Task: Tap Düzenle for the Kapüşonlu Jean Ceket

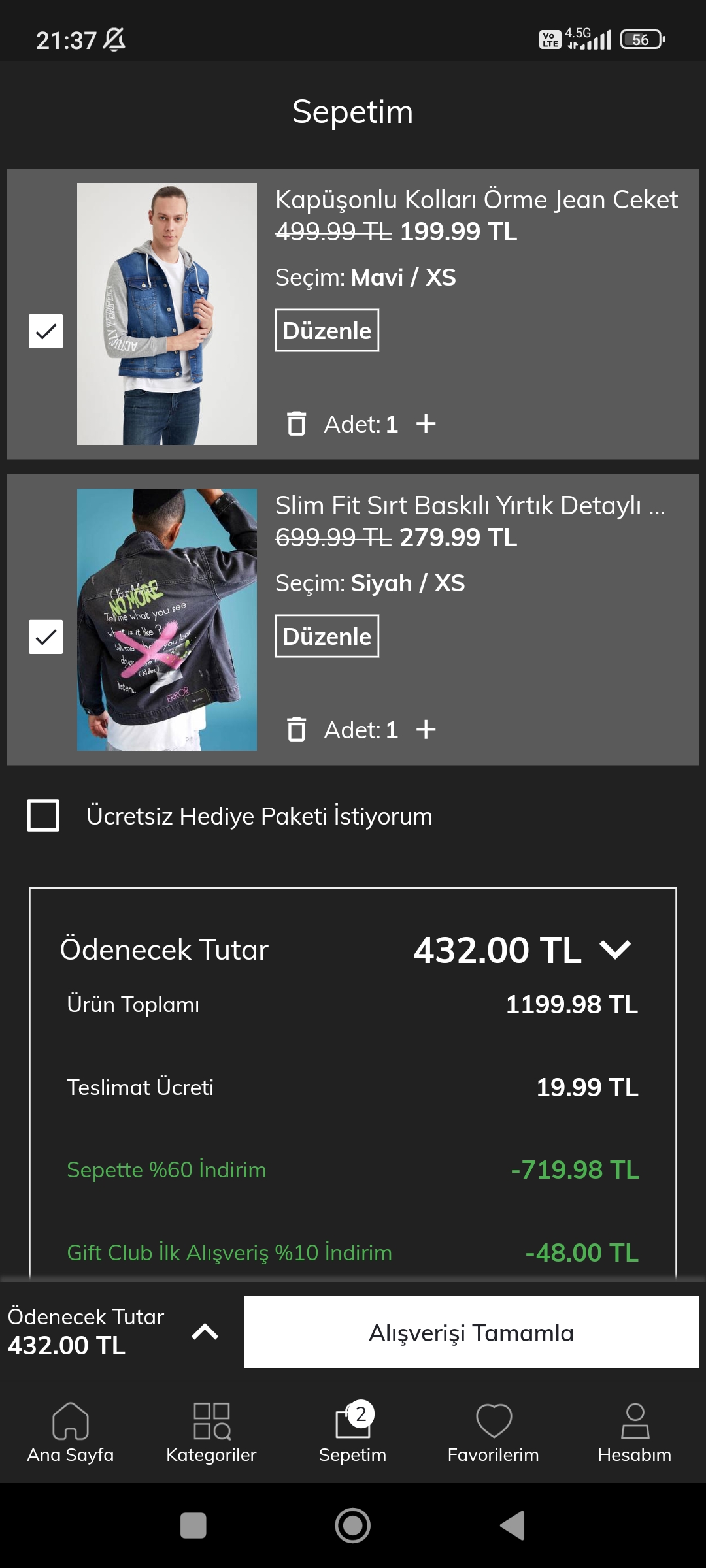Action: coord(327,331)
